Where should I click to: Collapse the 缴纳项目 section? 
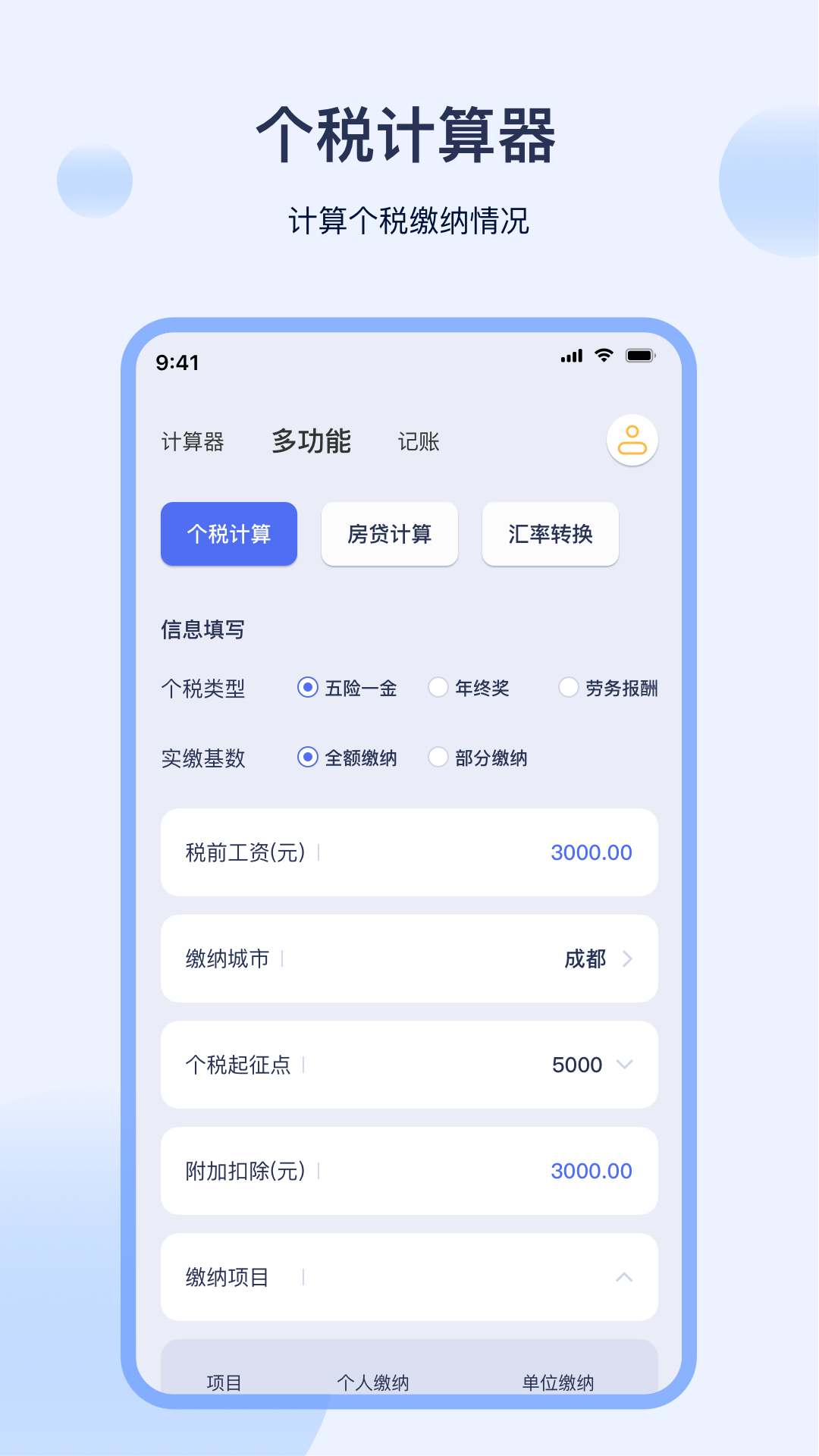tap(625, 1276)
